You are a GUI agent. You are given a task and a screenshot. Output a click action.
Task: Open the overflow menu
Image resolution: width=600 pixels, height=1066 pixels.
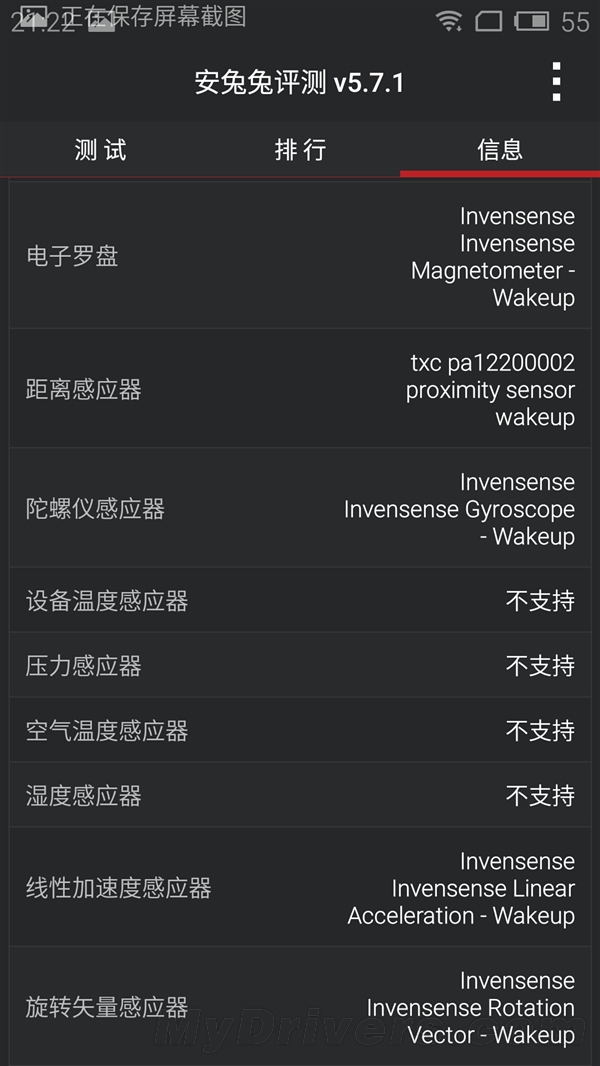pos(557,82)
